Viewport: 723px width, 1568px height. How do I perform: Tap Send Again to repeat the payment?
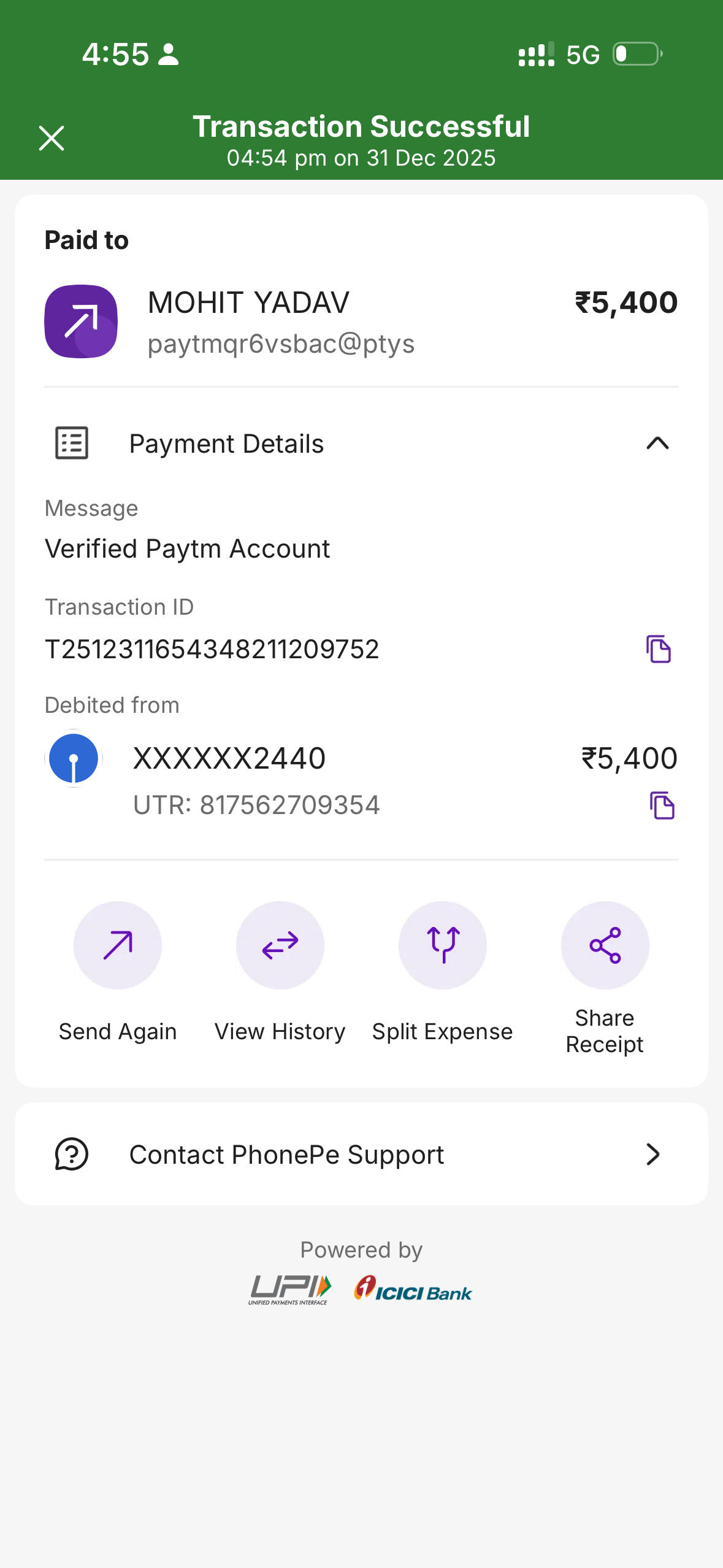point(118,945)
